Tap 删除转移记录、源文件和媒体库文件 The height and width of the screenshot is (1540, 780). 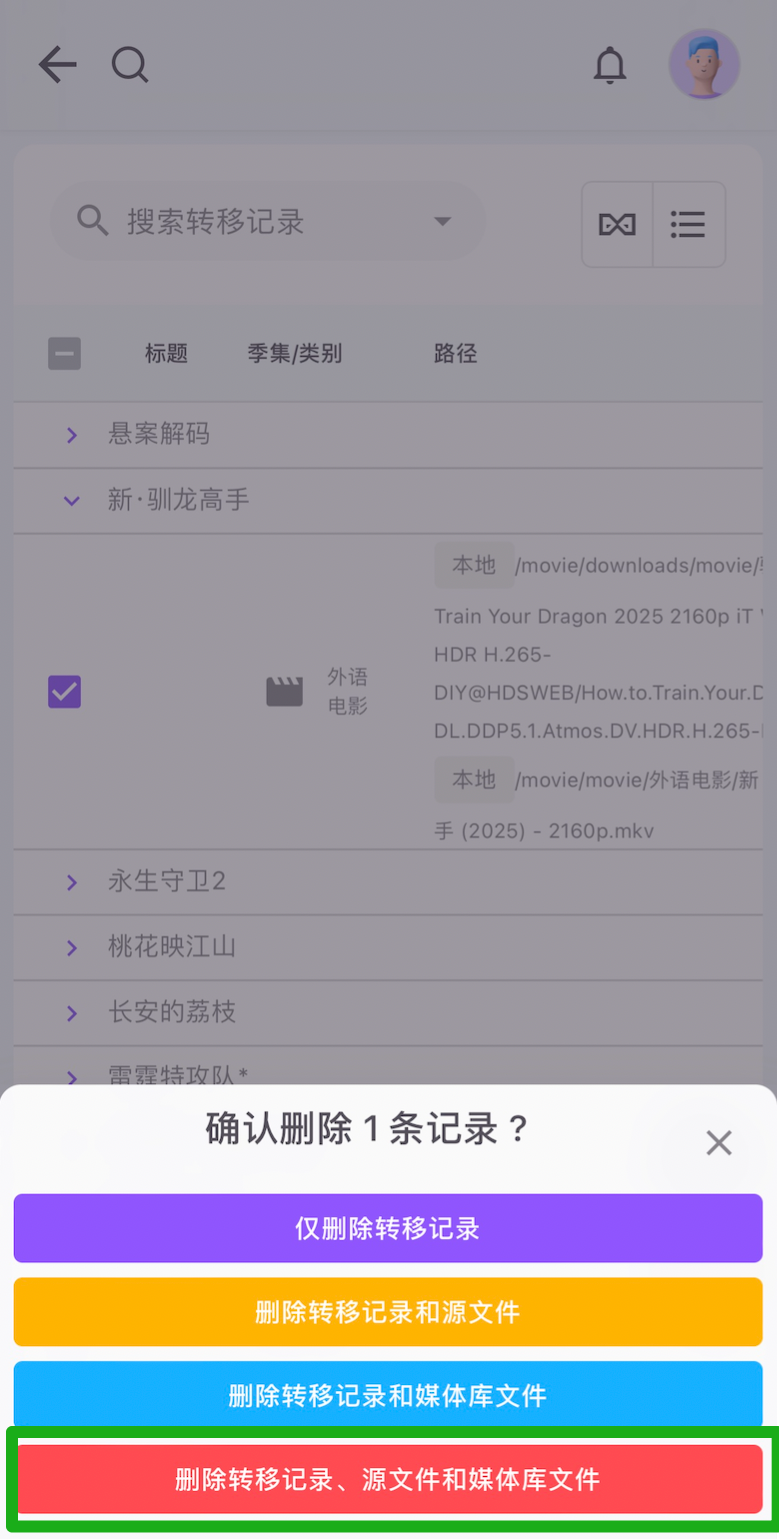(x=388, y=1479)
